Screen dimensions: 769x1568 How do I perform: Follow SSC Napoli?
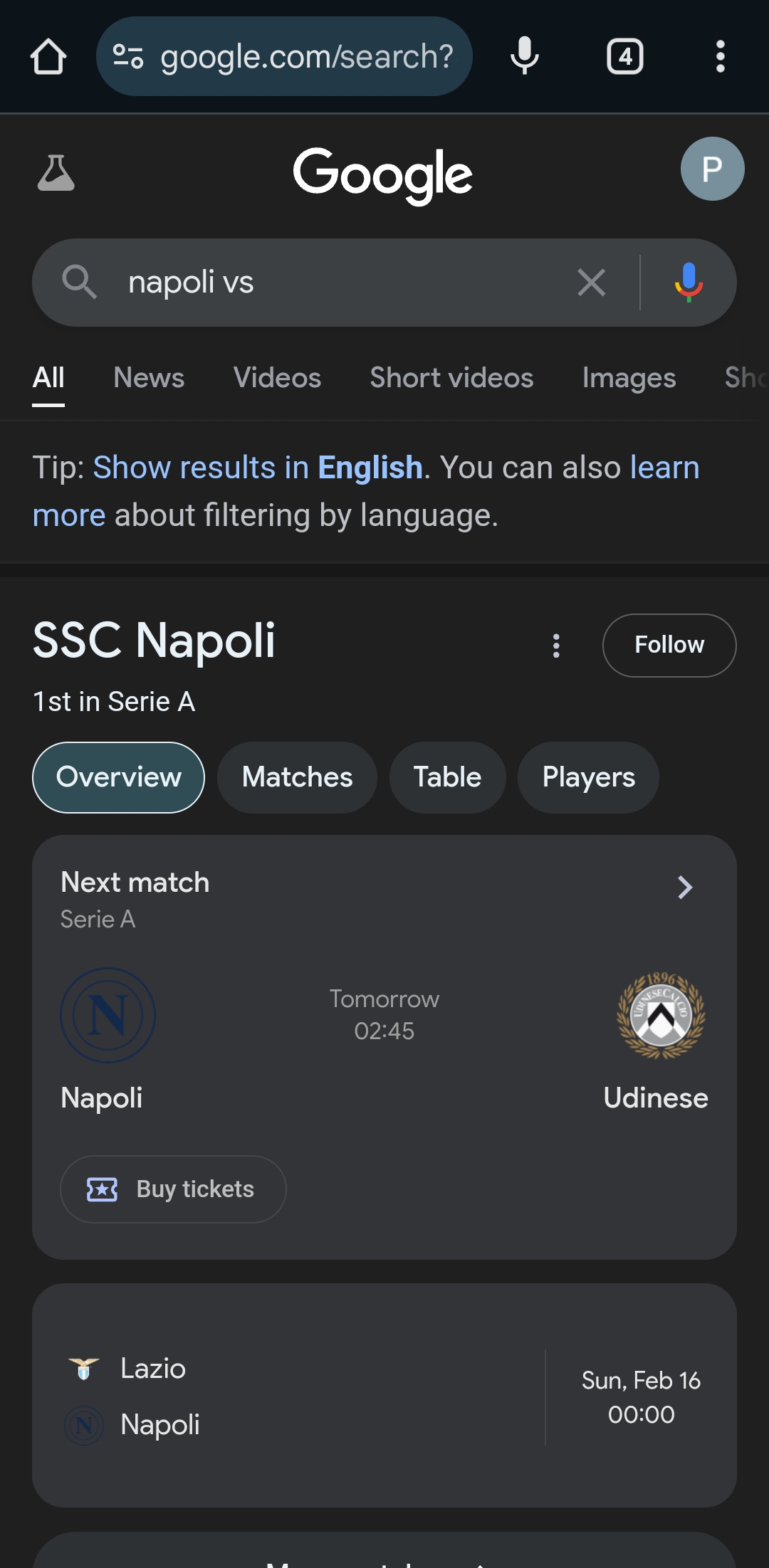click(669, 645)
